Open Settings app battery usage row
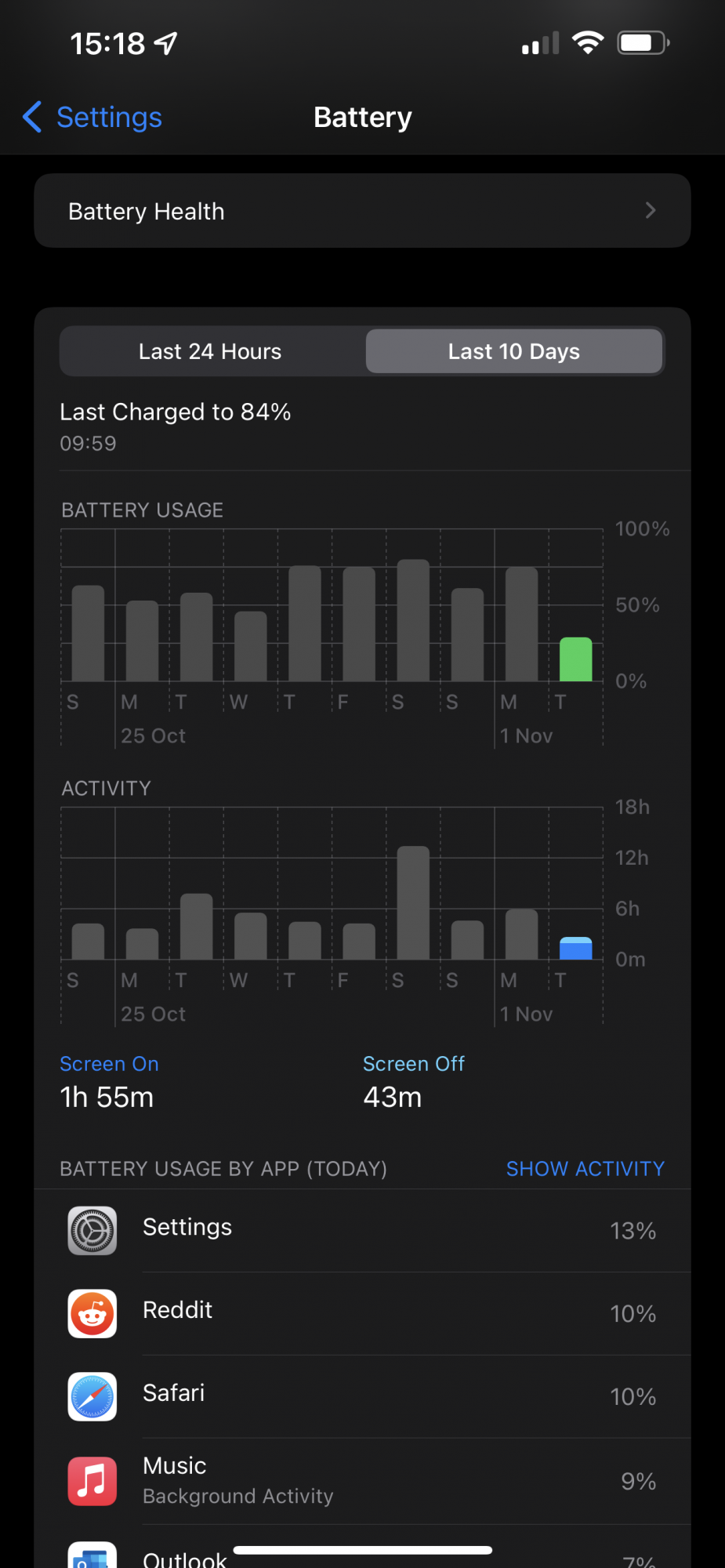 tap(362, 1230)
